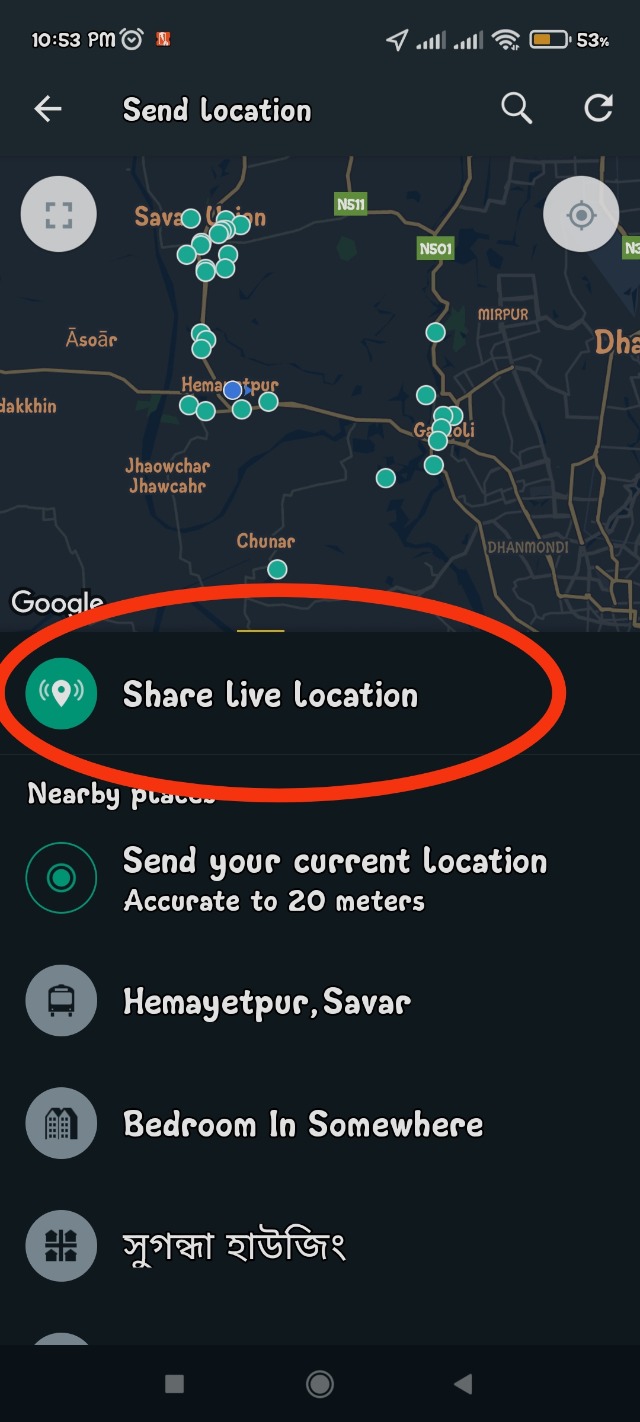Expand the map to full screen
This screenshot has width=640, height=1422.
59,214
